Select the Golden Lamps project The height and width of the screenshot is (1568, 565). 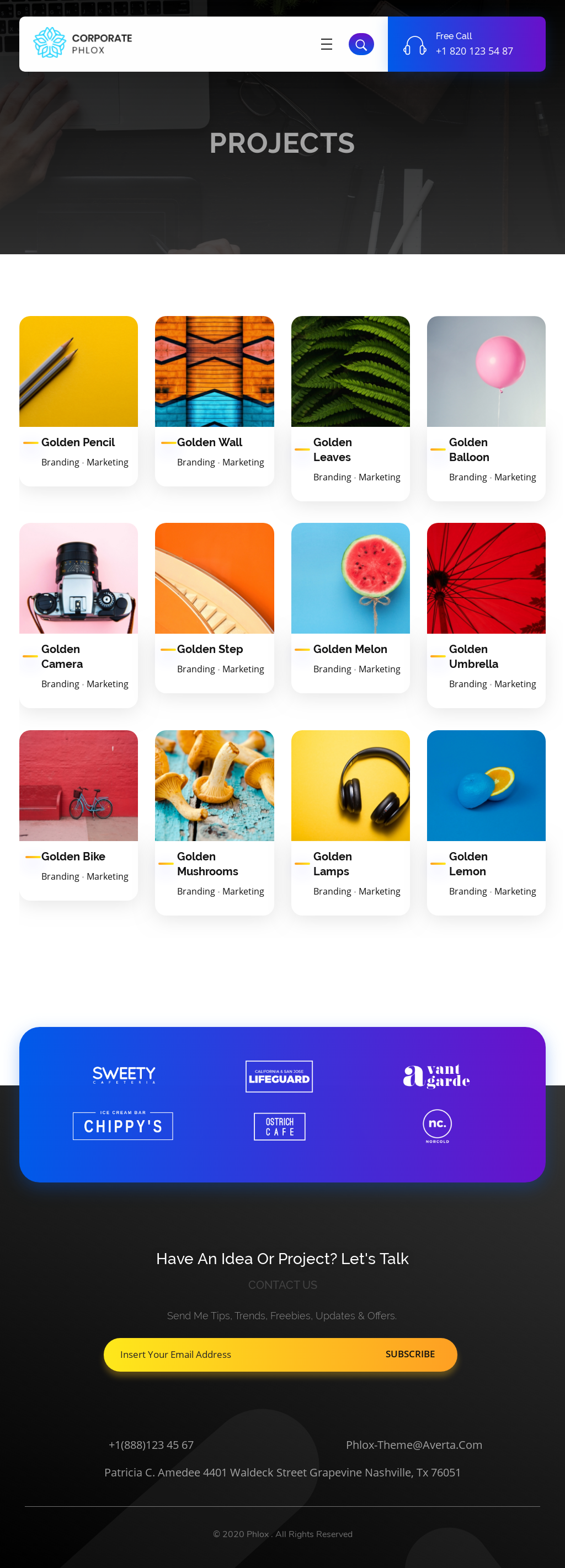pos(332,864)
